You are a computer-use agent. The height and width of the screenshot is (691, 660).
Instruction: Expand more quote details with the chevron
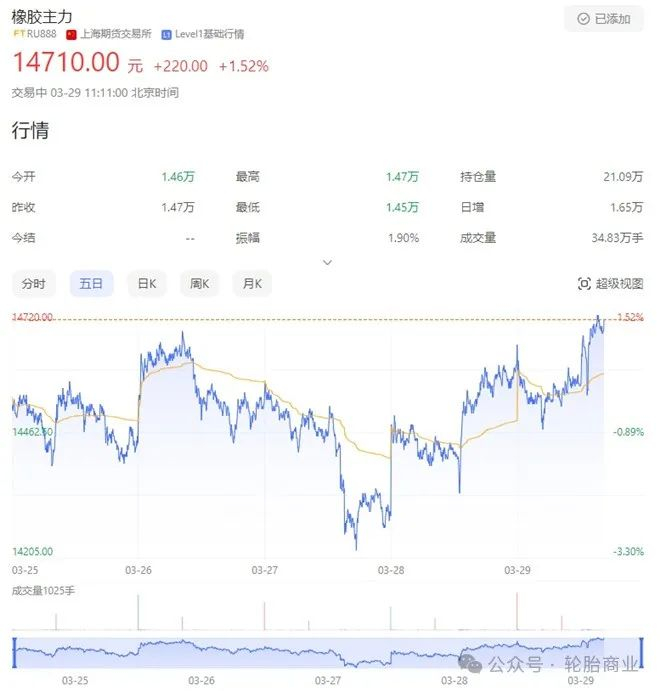(x=327, y=262)
